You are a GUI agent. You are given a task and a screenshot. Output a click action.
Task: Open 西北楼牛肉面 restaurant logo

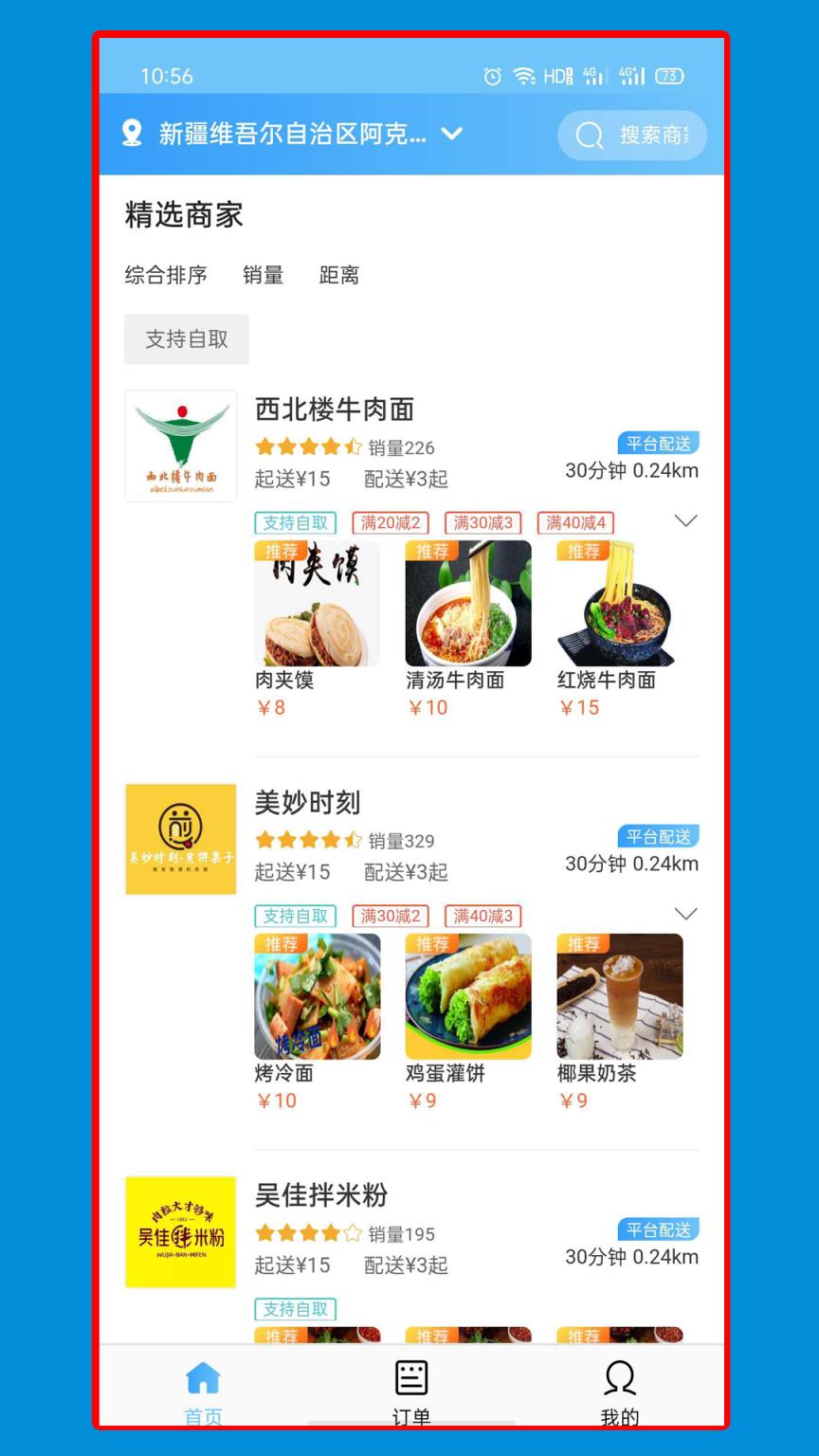point(180,446)
